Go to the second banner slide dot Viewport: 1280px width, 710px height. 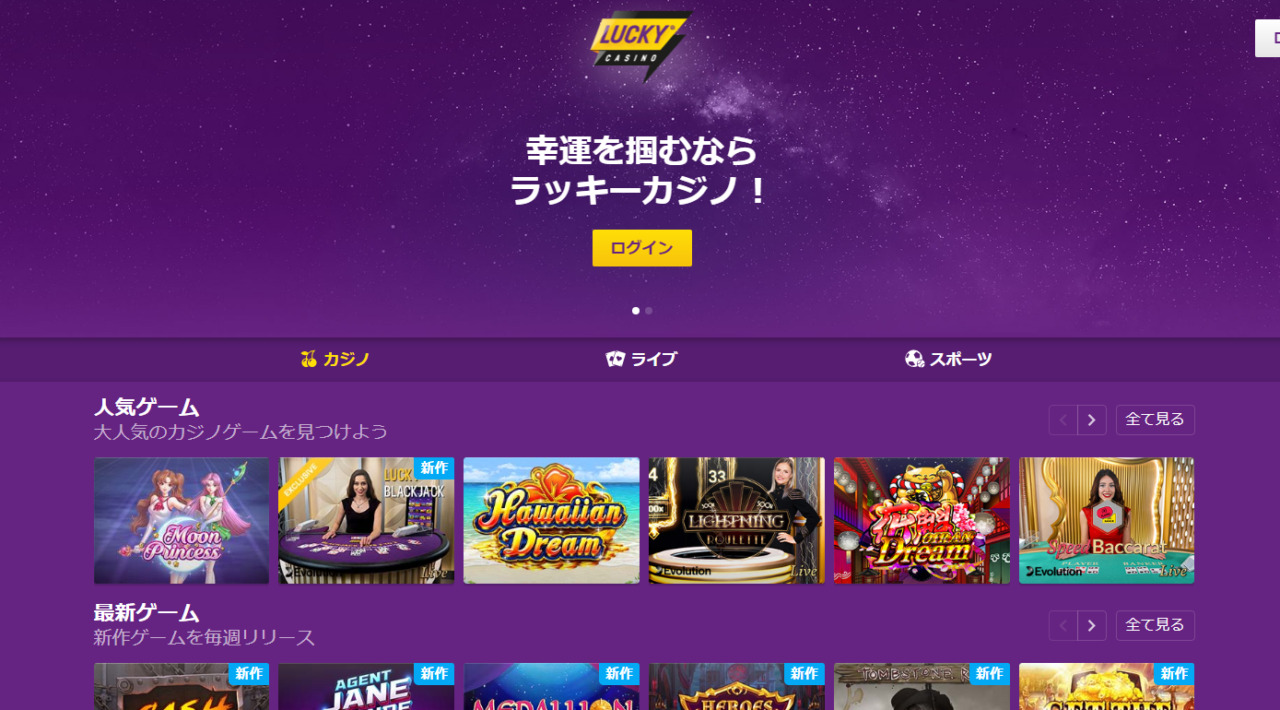pos(649,311)
